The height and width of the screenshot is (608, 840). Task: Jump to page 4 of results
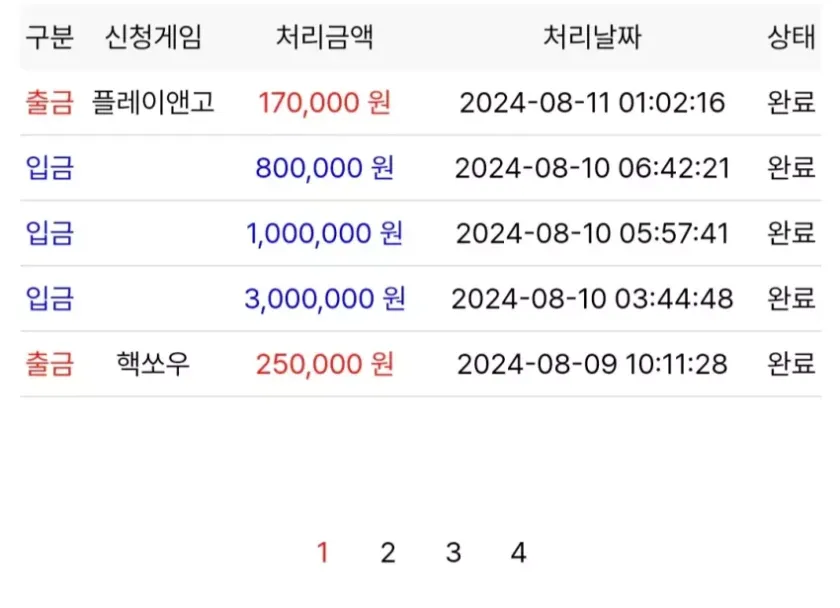click(518, 552)
